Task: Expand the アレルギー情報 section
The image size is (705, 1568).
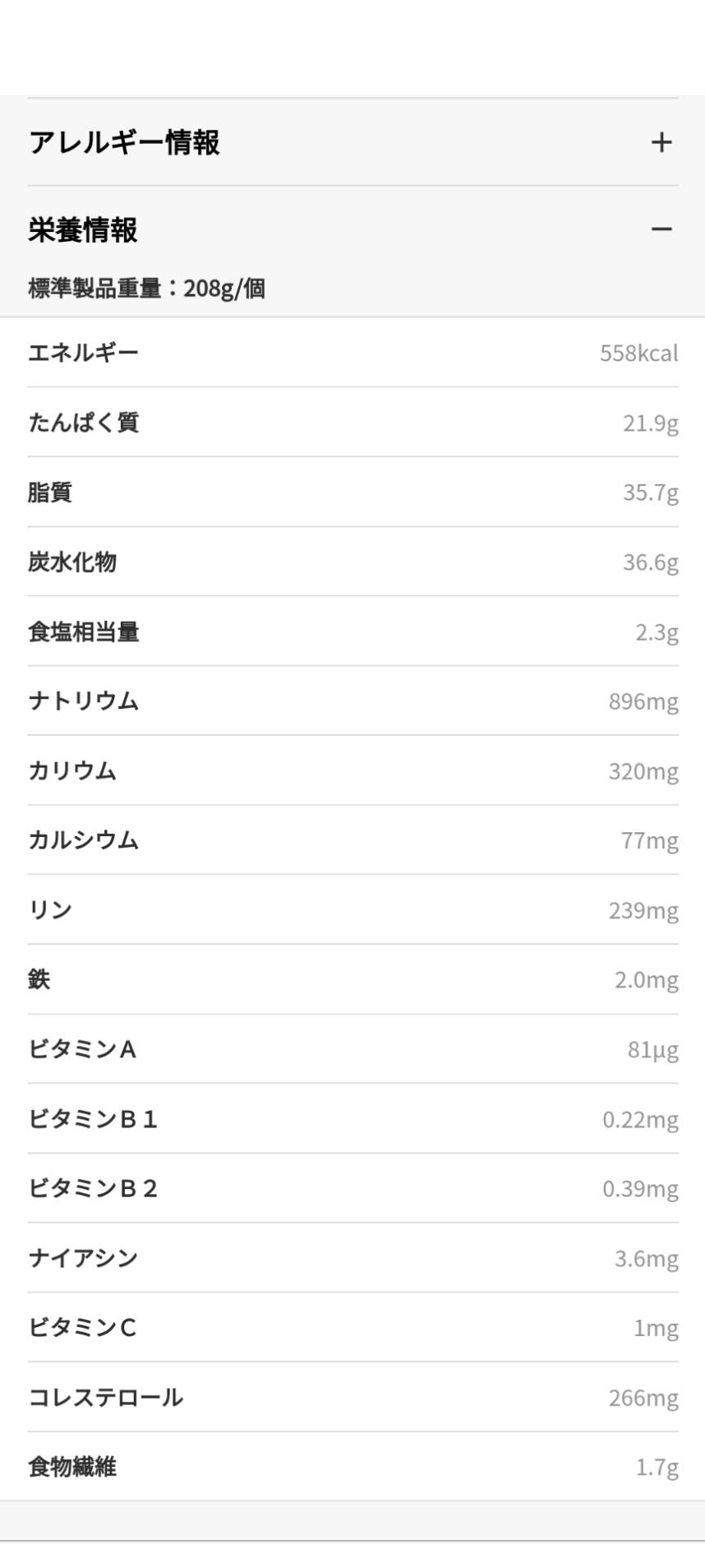Action: (352, 142)
